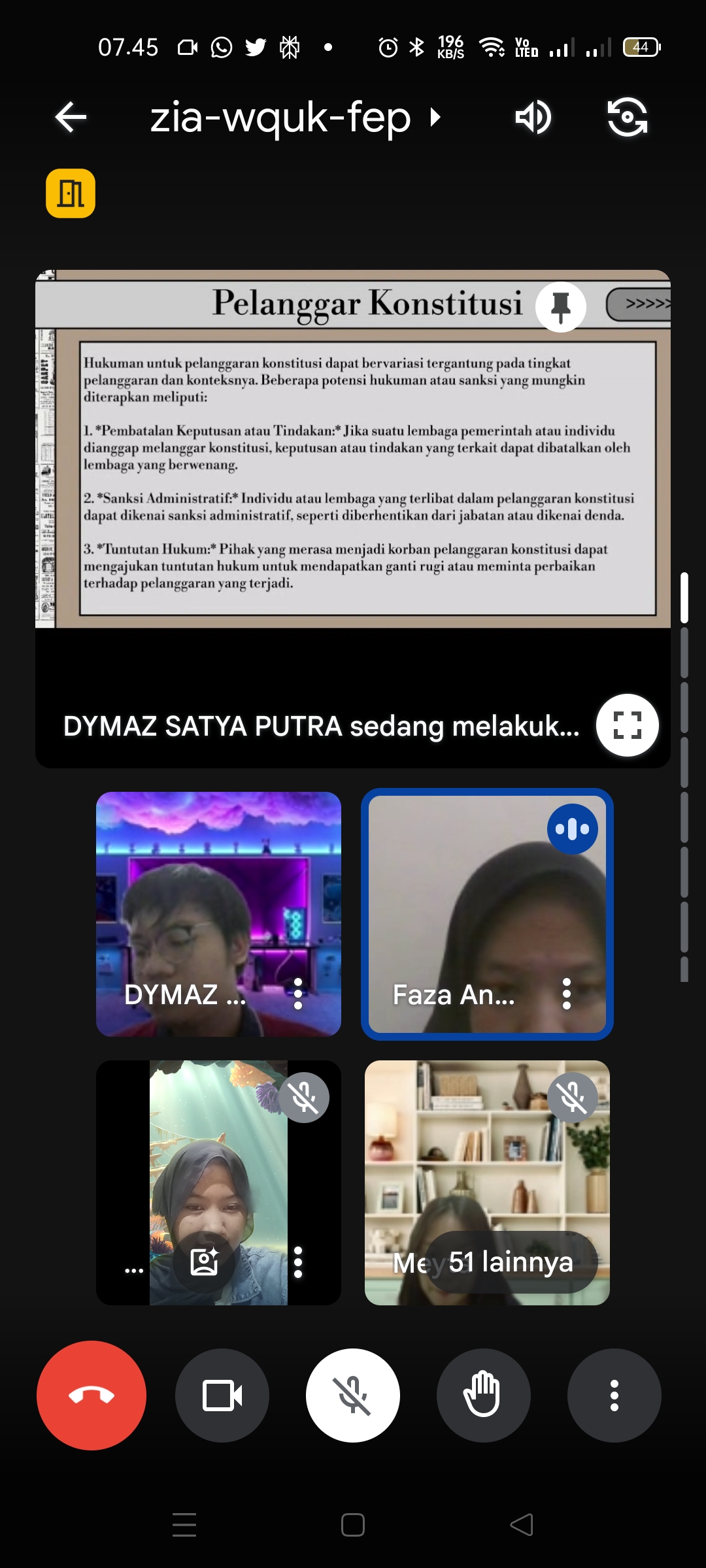Unmute your microphone
The width and height of the screenshot is (706, 1568).
[353, 1396]
